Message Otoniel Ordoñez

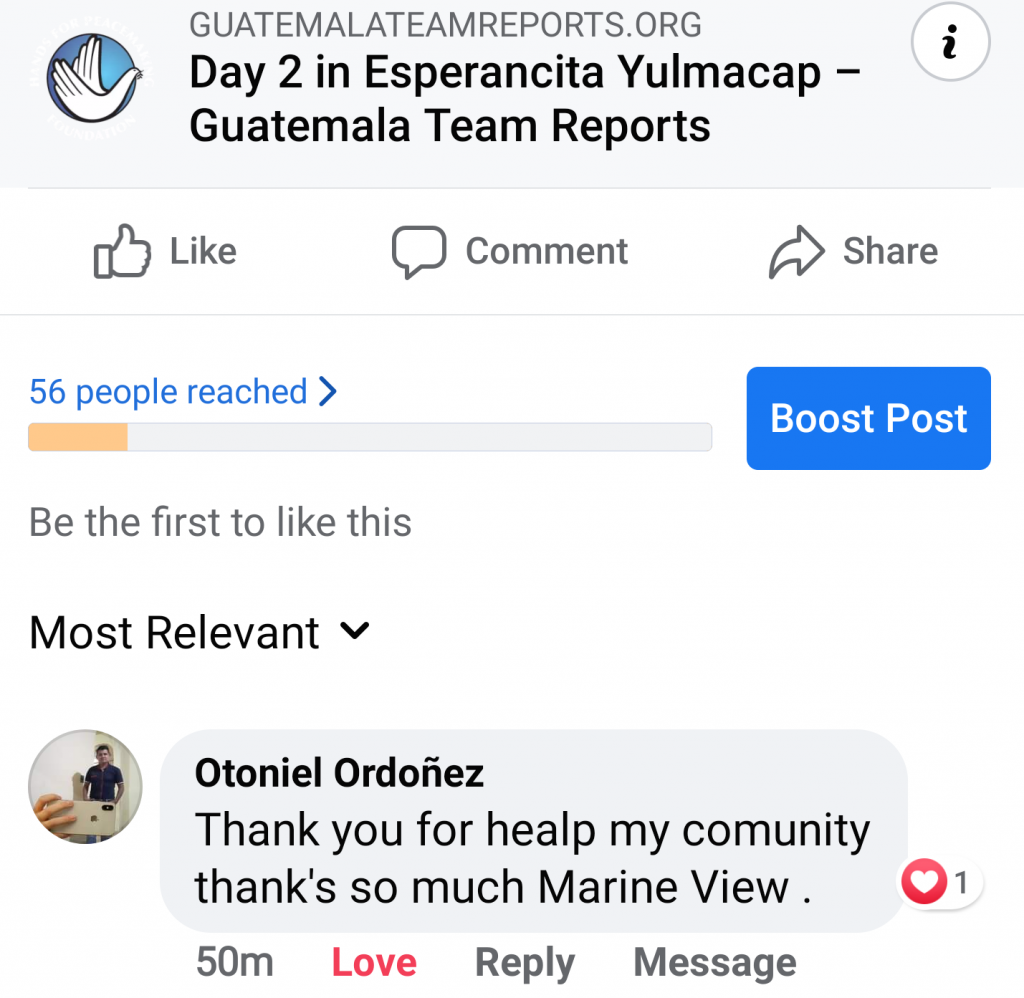(715, 963)
